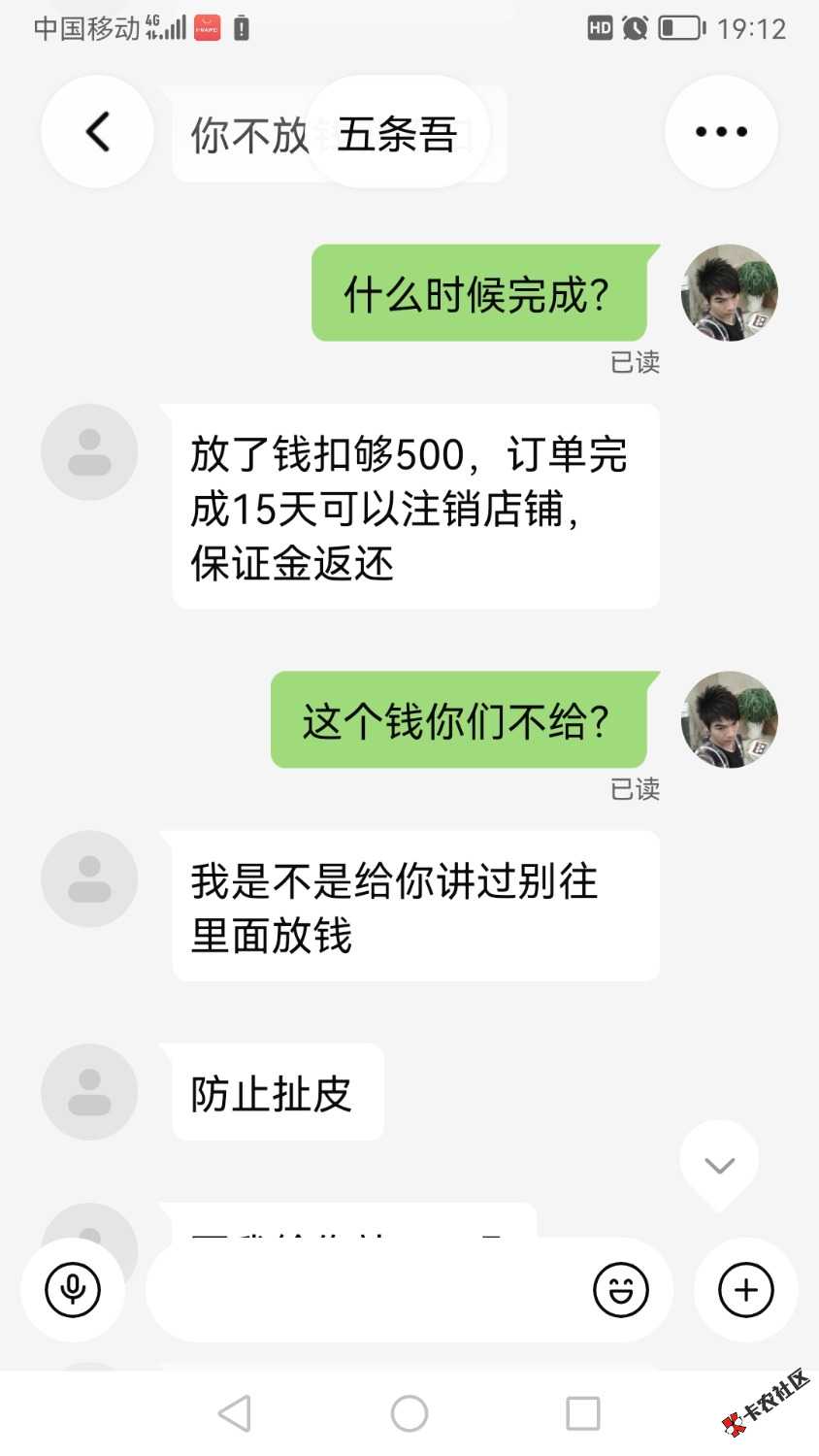Focus the message text input box
This screenshot has width=819, height=1456.
(x=365, y=1290)
